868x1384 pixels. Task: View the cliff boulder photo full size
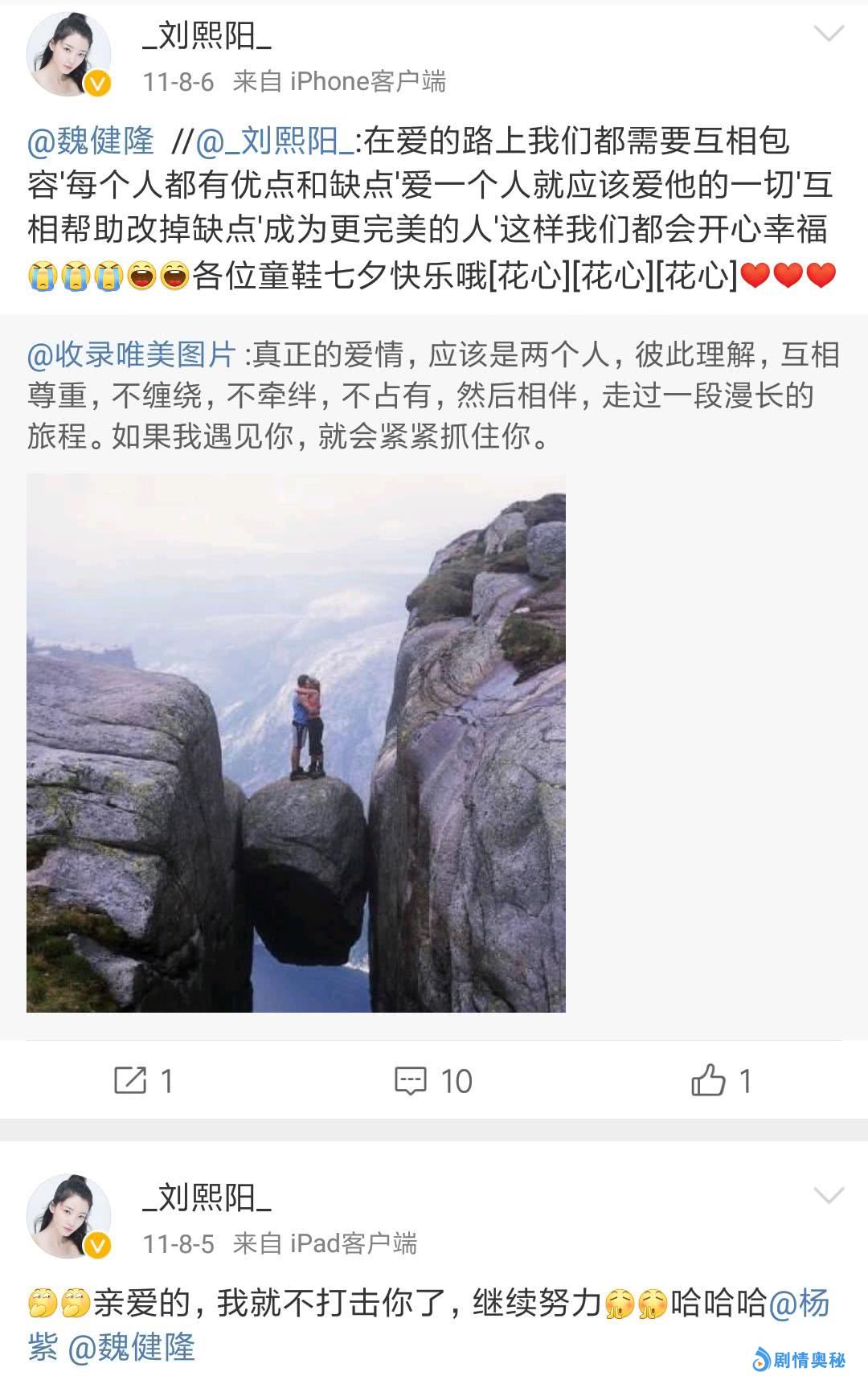tap(296, 743)
